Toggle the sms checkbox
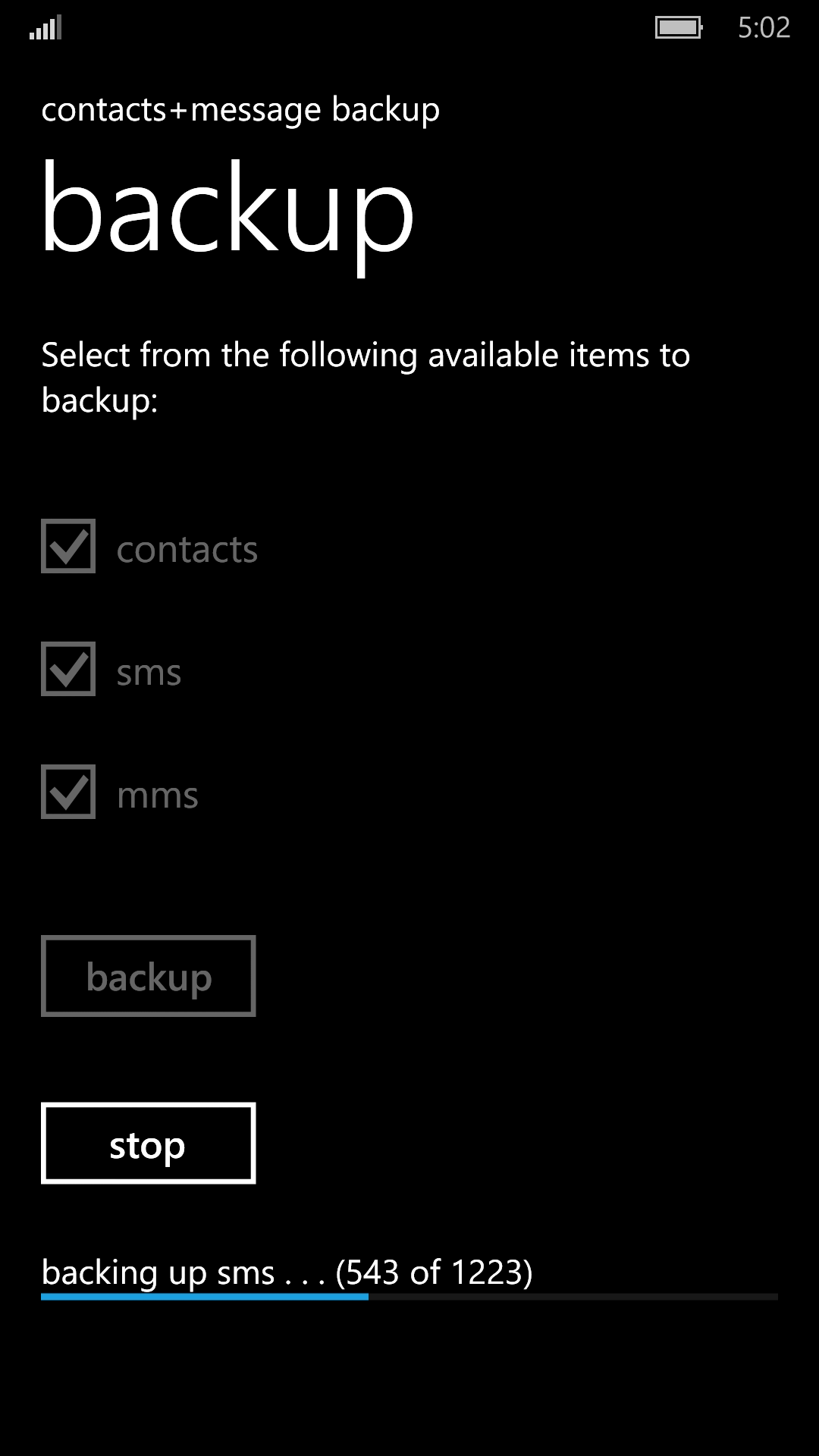Viewport: 819px width, 1456px height. coord(68,669)
